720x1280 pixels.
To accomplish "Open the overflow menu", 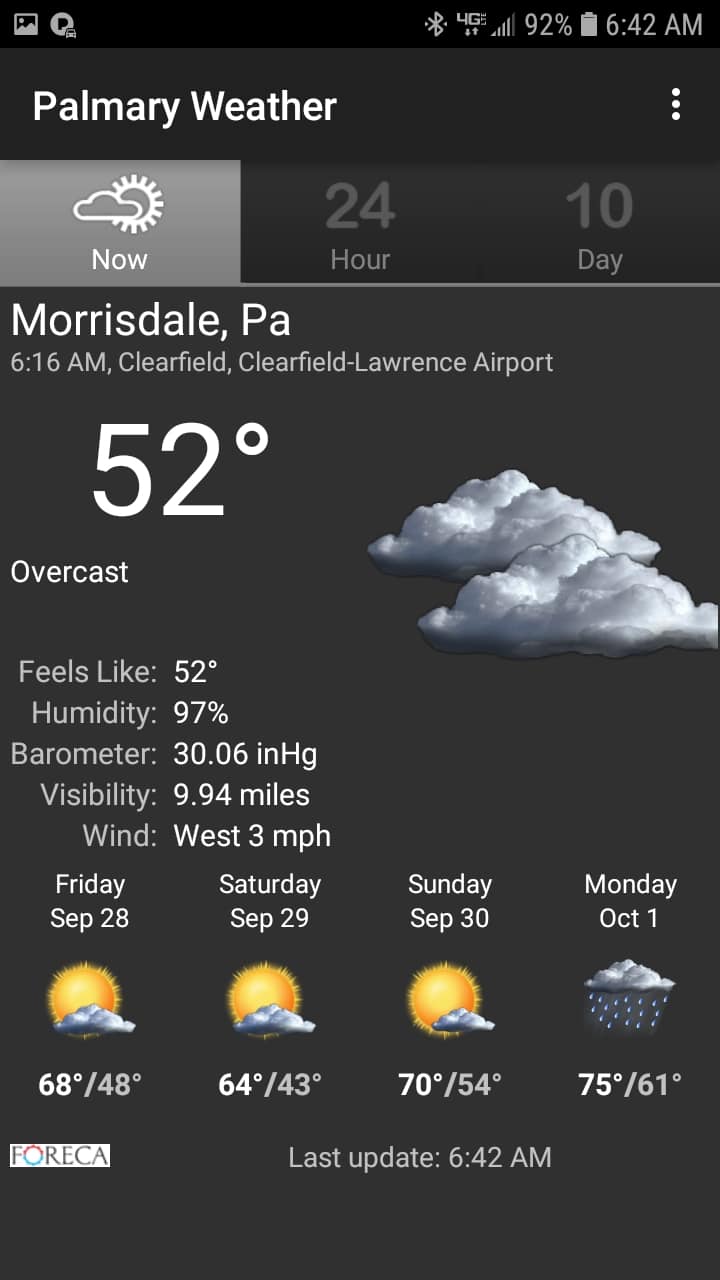I will [x=676, y=105].
